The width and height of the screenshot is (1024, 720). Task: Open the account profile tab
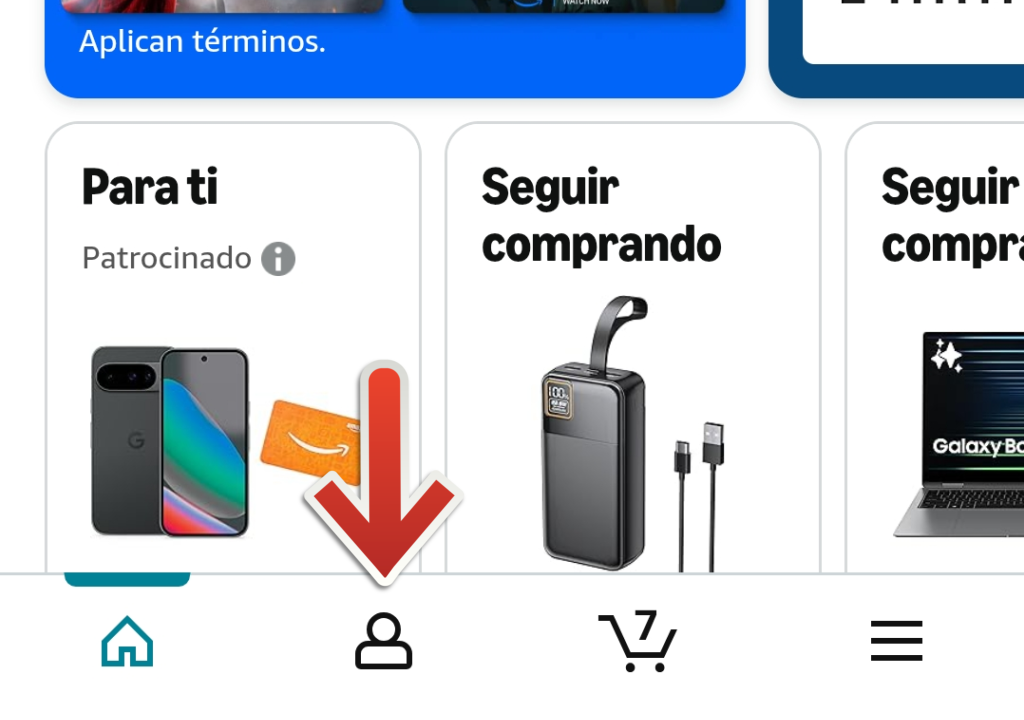coord(383,641)
